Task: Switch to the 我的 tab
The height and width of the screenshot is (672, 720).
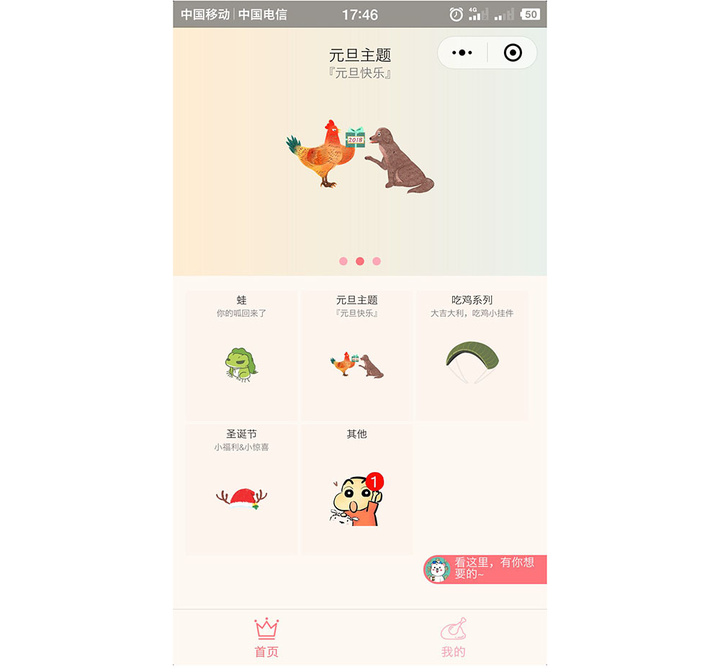Action: [x=453, y=637]
